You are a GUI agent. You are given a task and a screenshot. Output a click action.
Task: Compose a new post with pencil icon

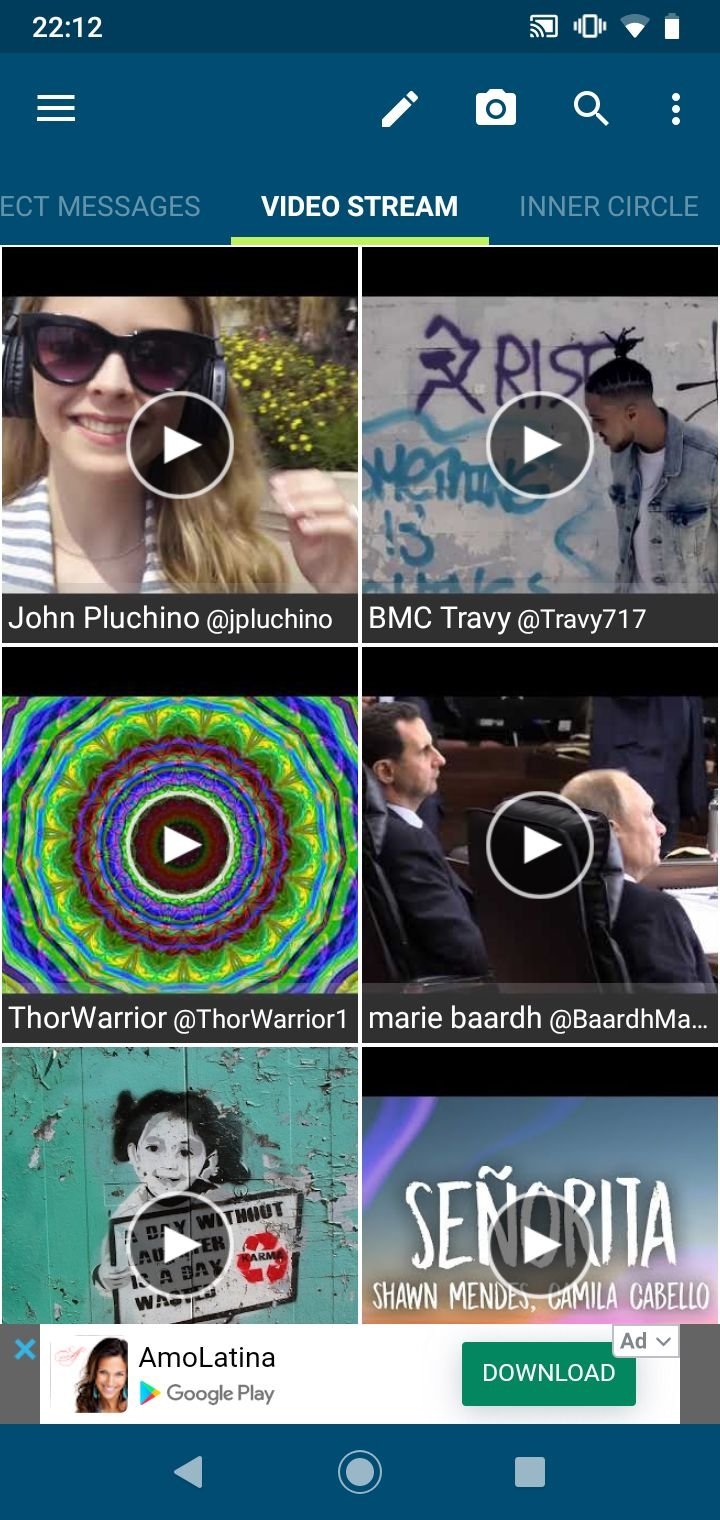400,108
